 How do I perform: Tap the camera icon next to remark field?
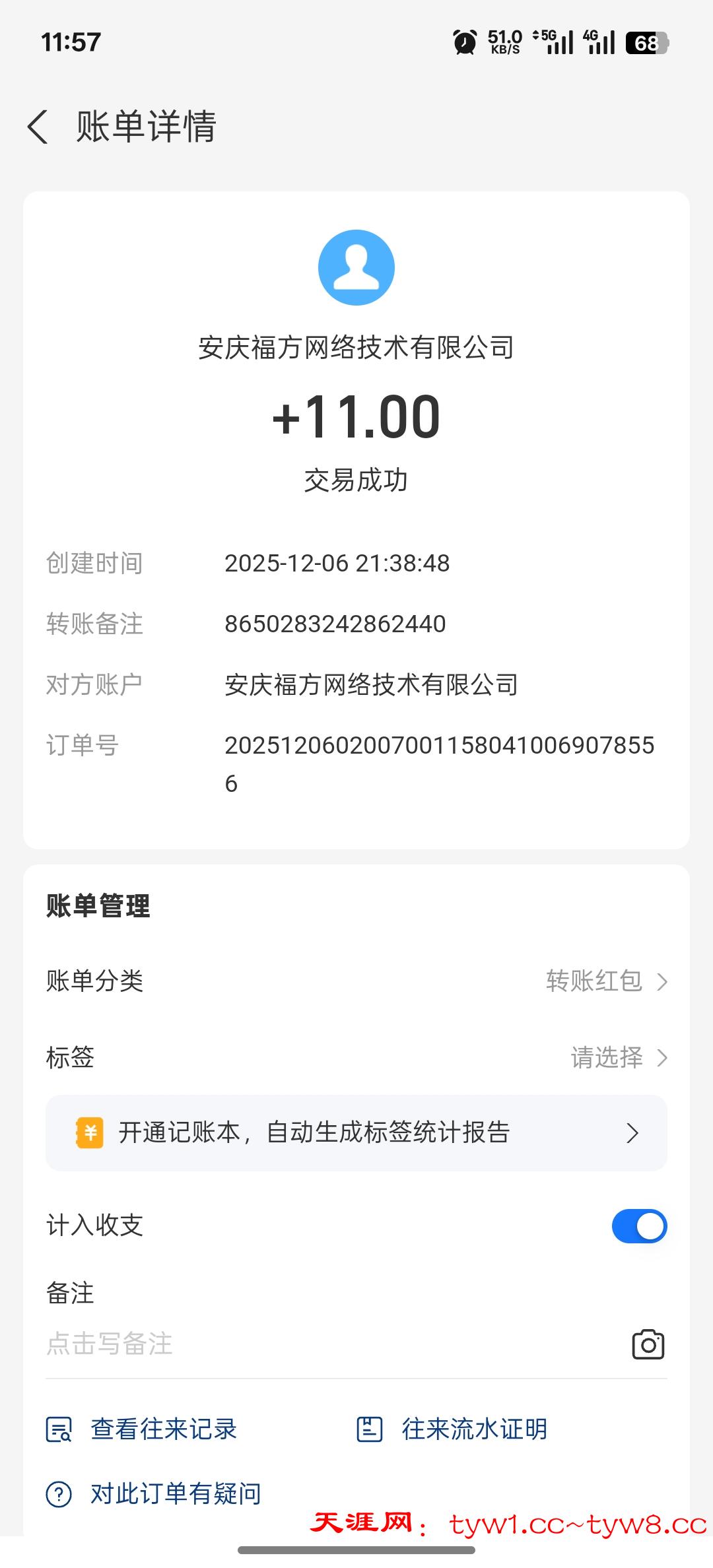click(646, 1344)
